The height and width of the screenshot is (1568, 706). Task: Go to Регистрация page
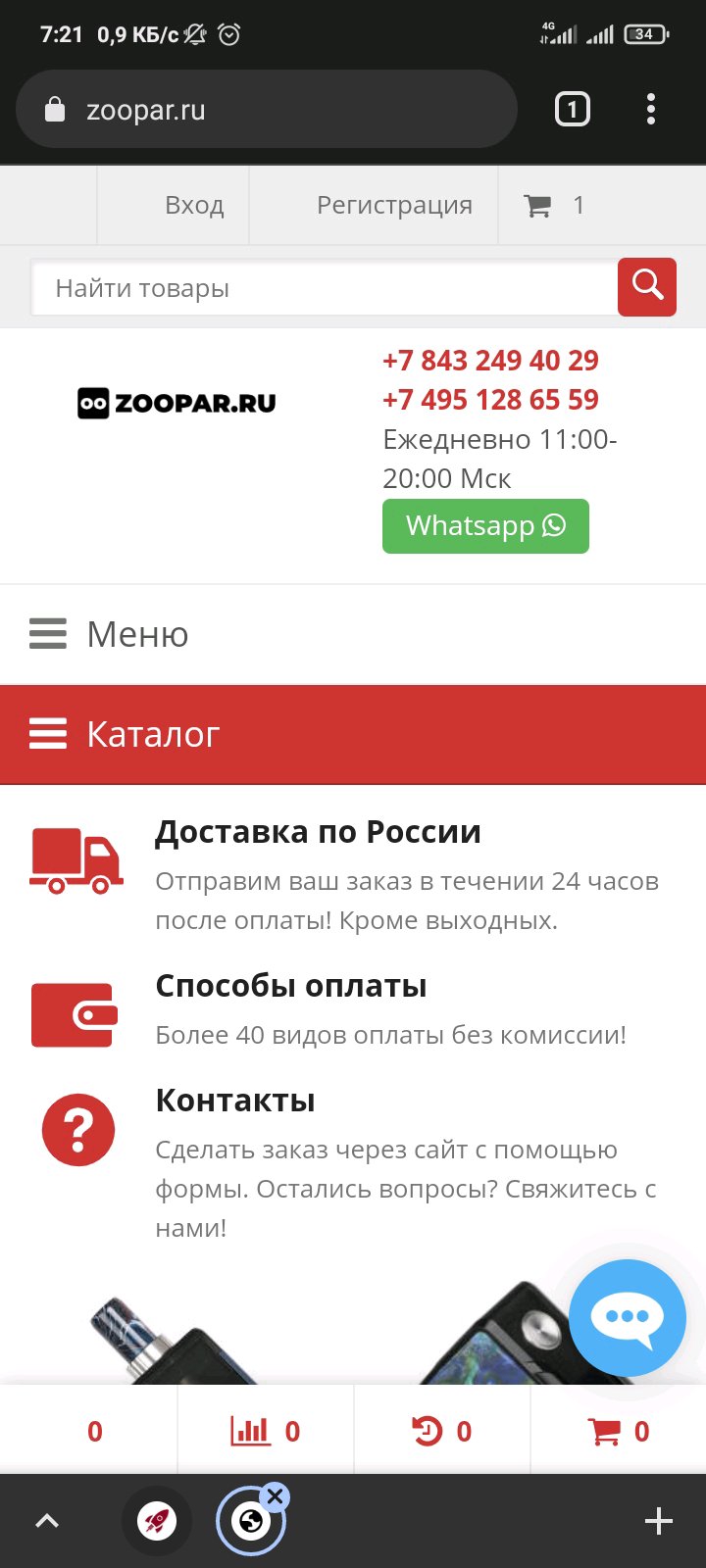click(394, 206)
